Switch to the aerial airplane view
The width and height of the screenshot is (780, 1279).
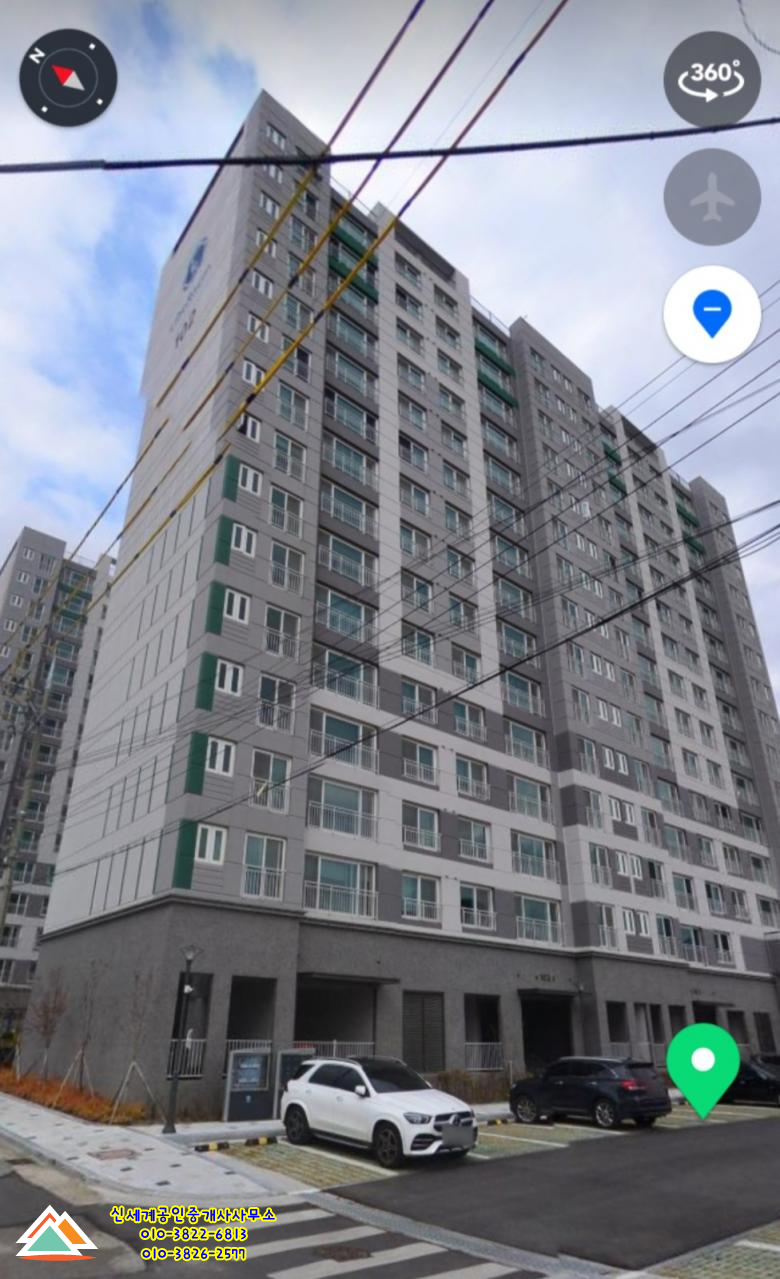pos(712,197)
